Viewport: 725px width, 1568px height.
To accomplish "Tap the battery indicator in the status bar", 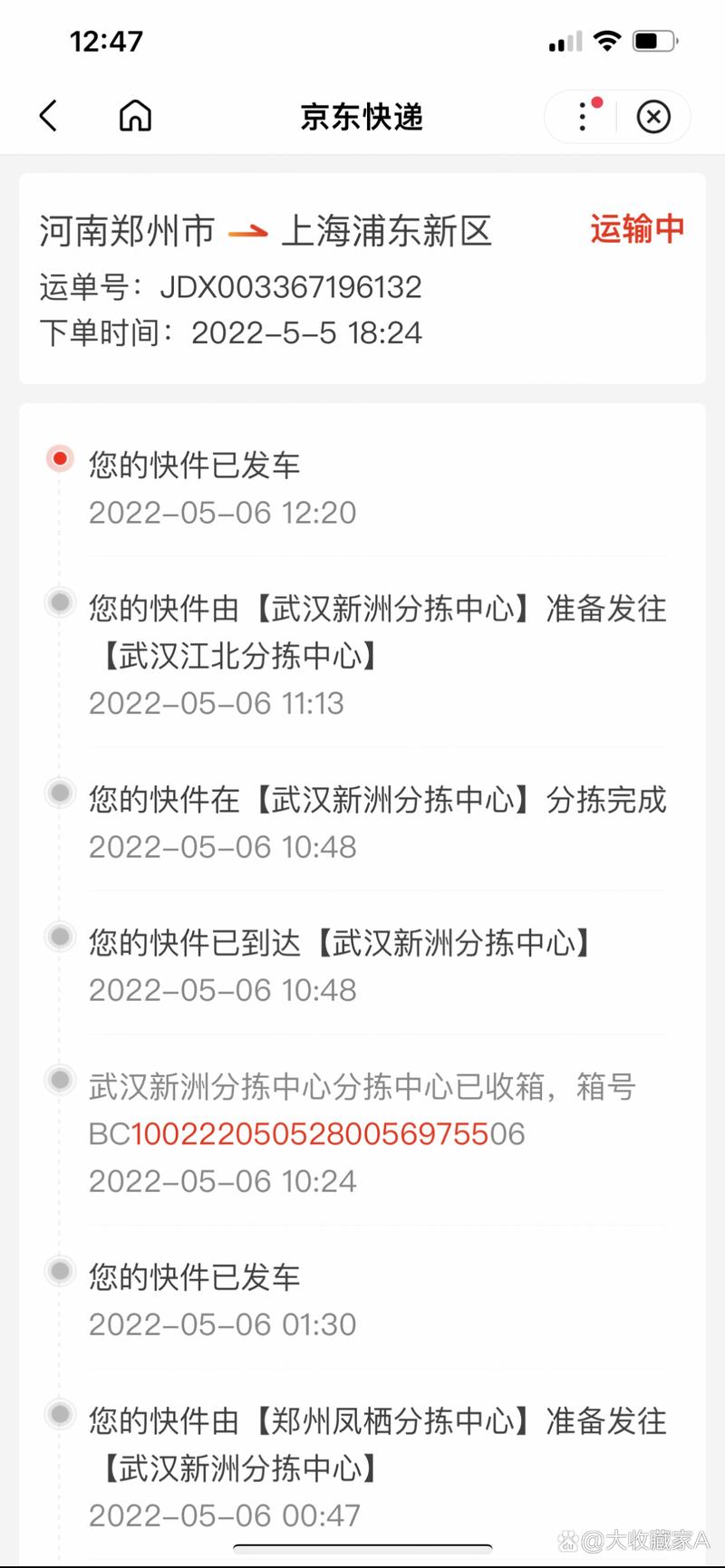I will (654, 39).
